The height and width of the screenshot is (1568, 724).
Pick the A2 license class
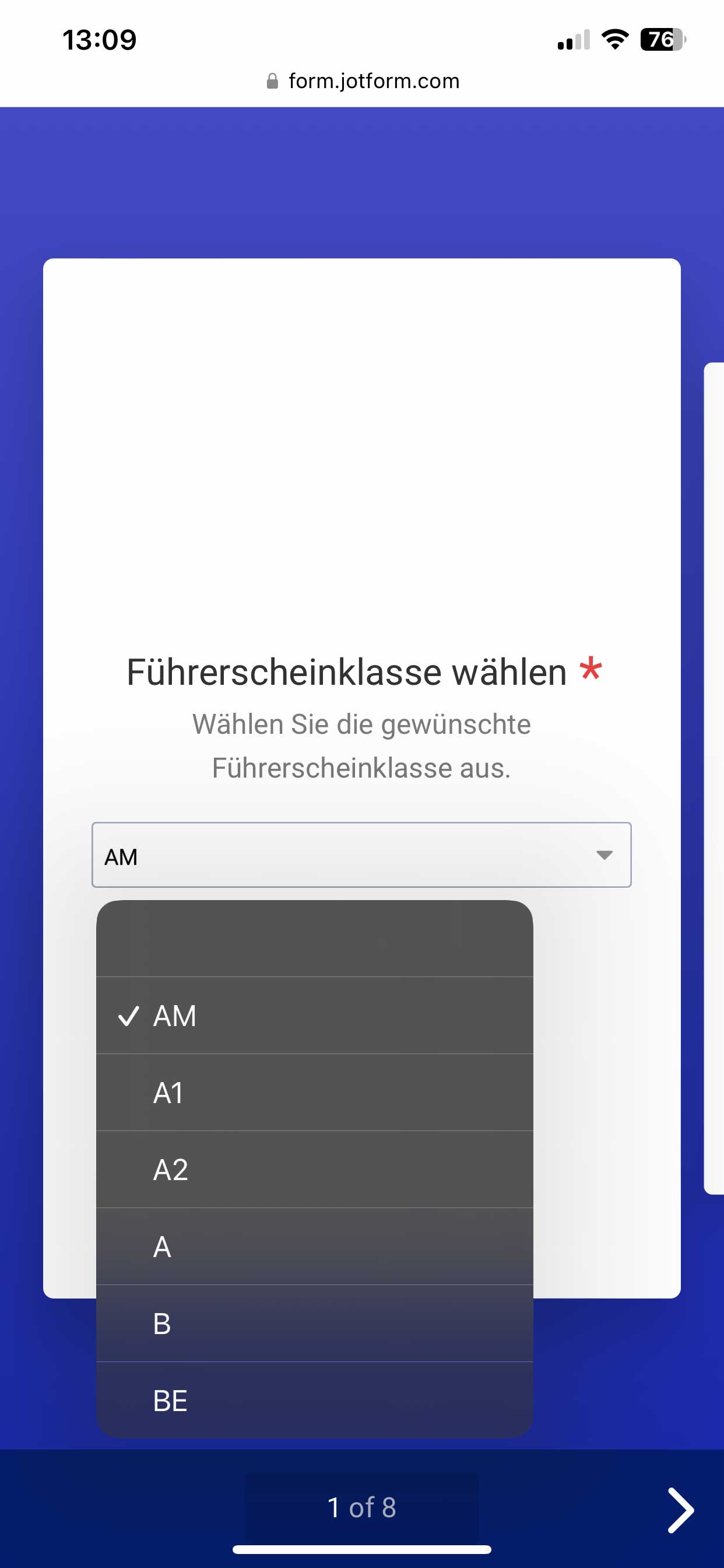(314, 1170)
